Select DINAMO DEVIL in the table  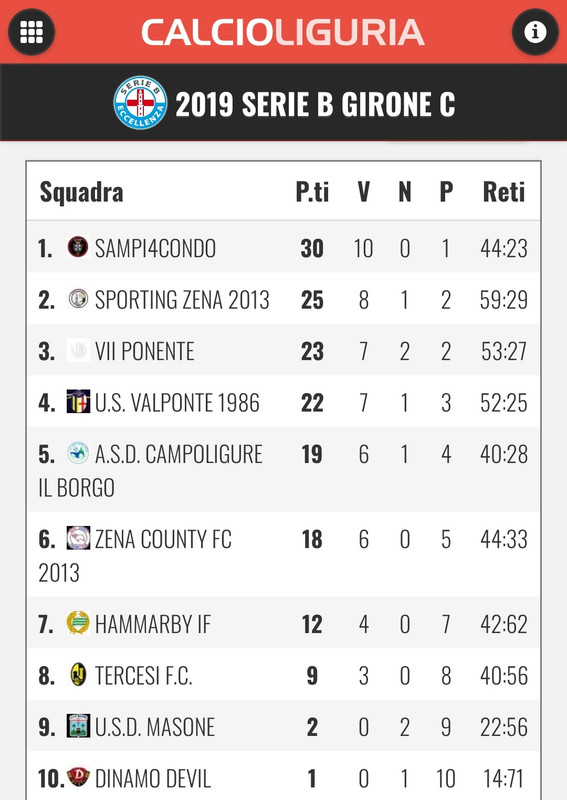tap(283, 777)
